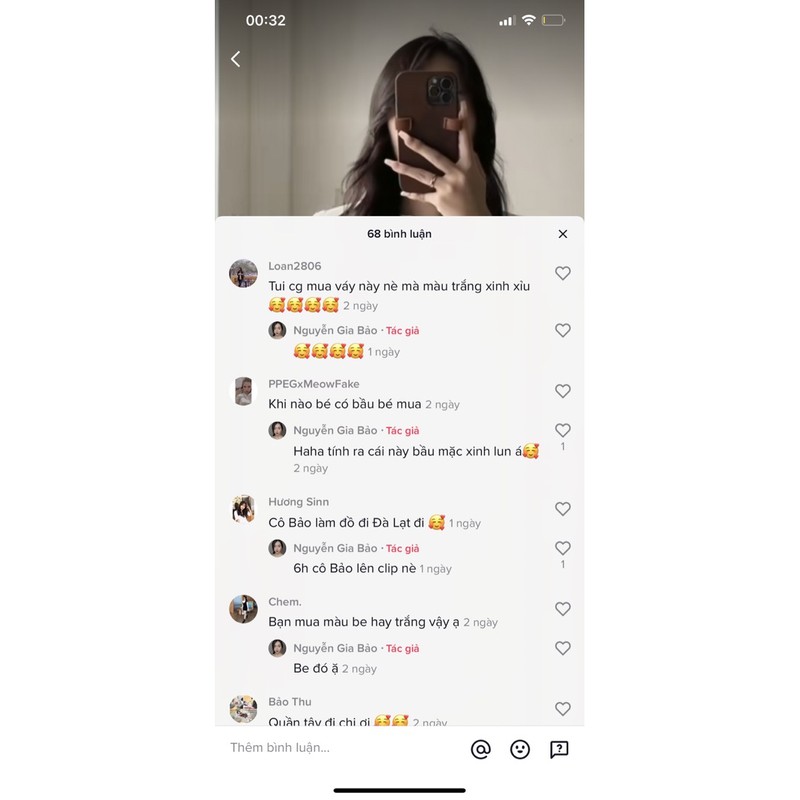Like the reply "Haha tính ra cái này"
The height and width of the screenshot is (800, 800).
click(563, 431)
